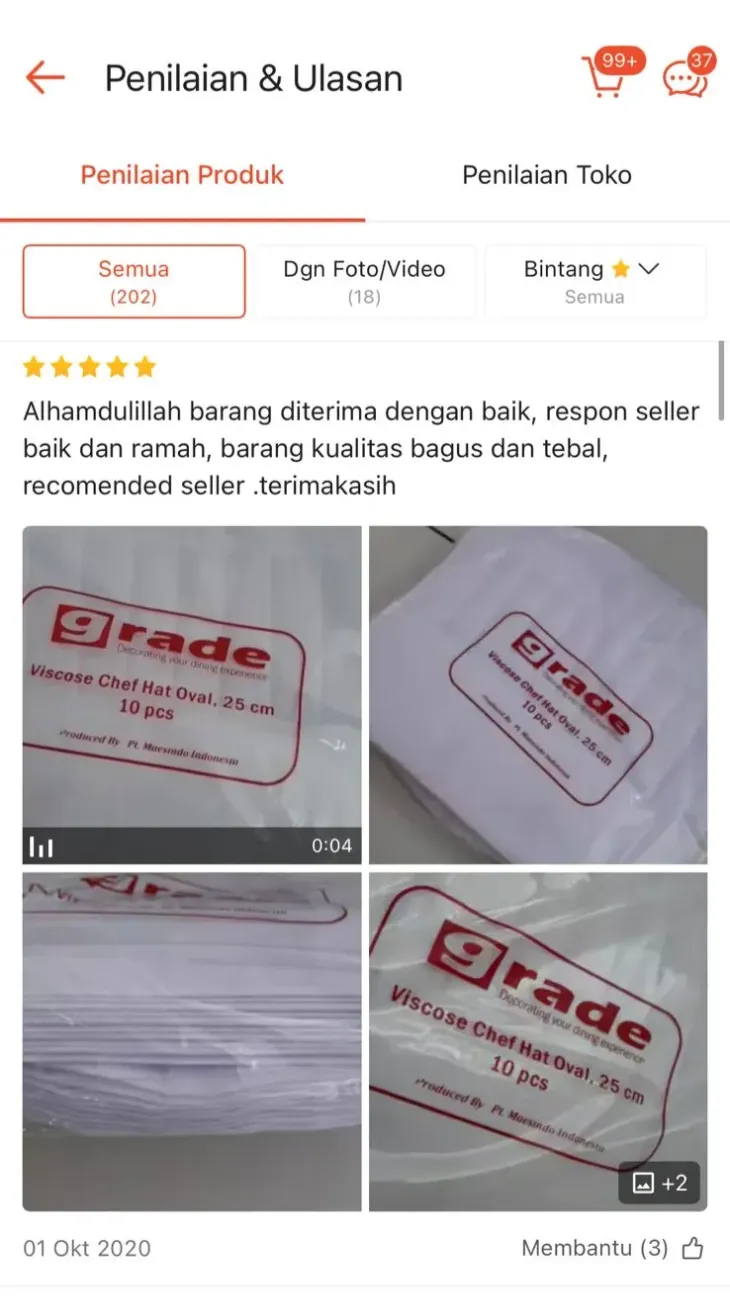This screenshot has width=730, height=1300.
Task: Mark this review as Membantu
Action: [692, 1248]
